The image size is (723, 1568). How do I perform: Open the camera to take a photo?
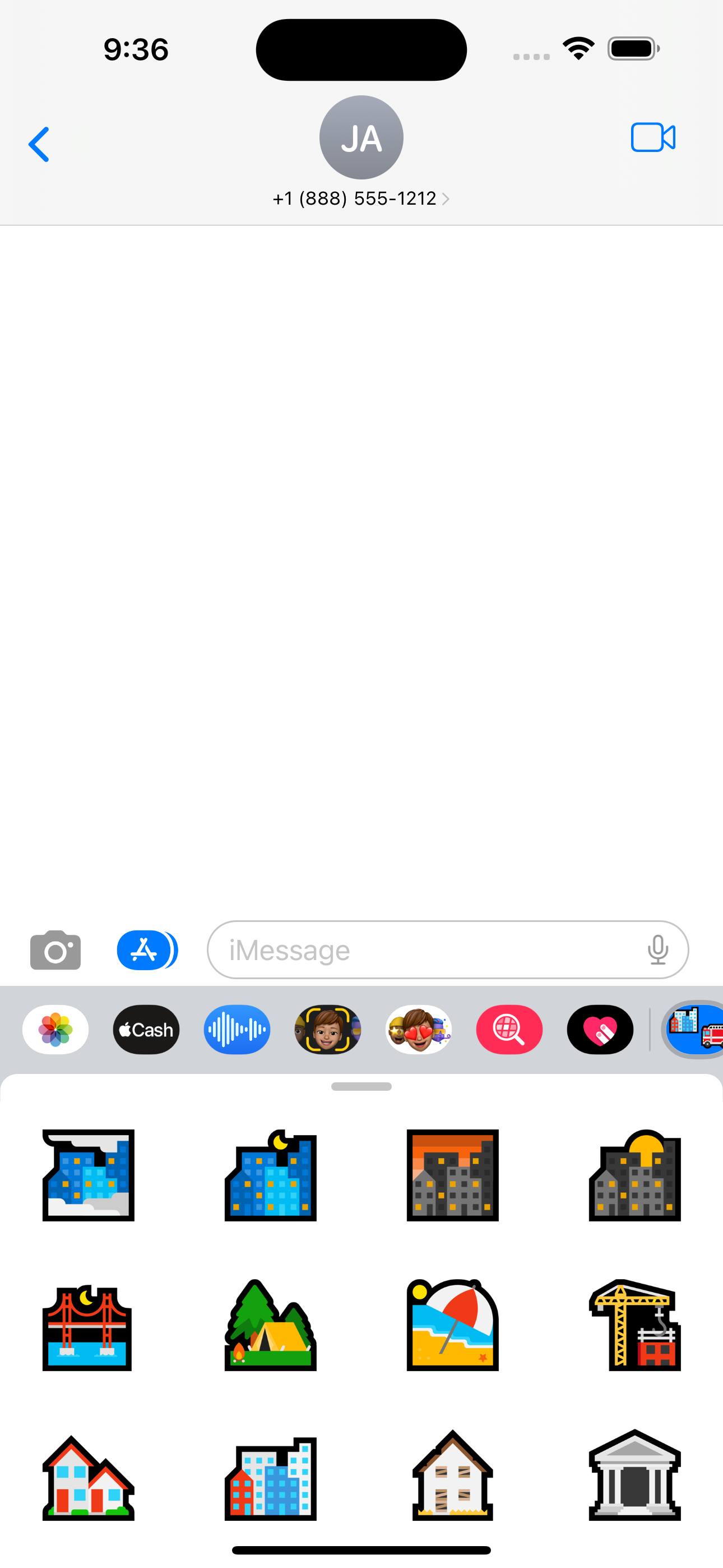click(55, 949)
